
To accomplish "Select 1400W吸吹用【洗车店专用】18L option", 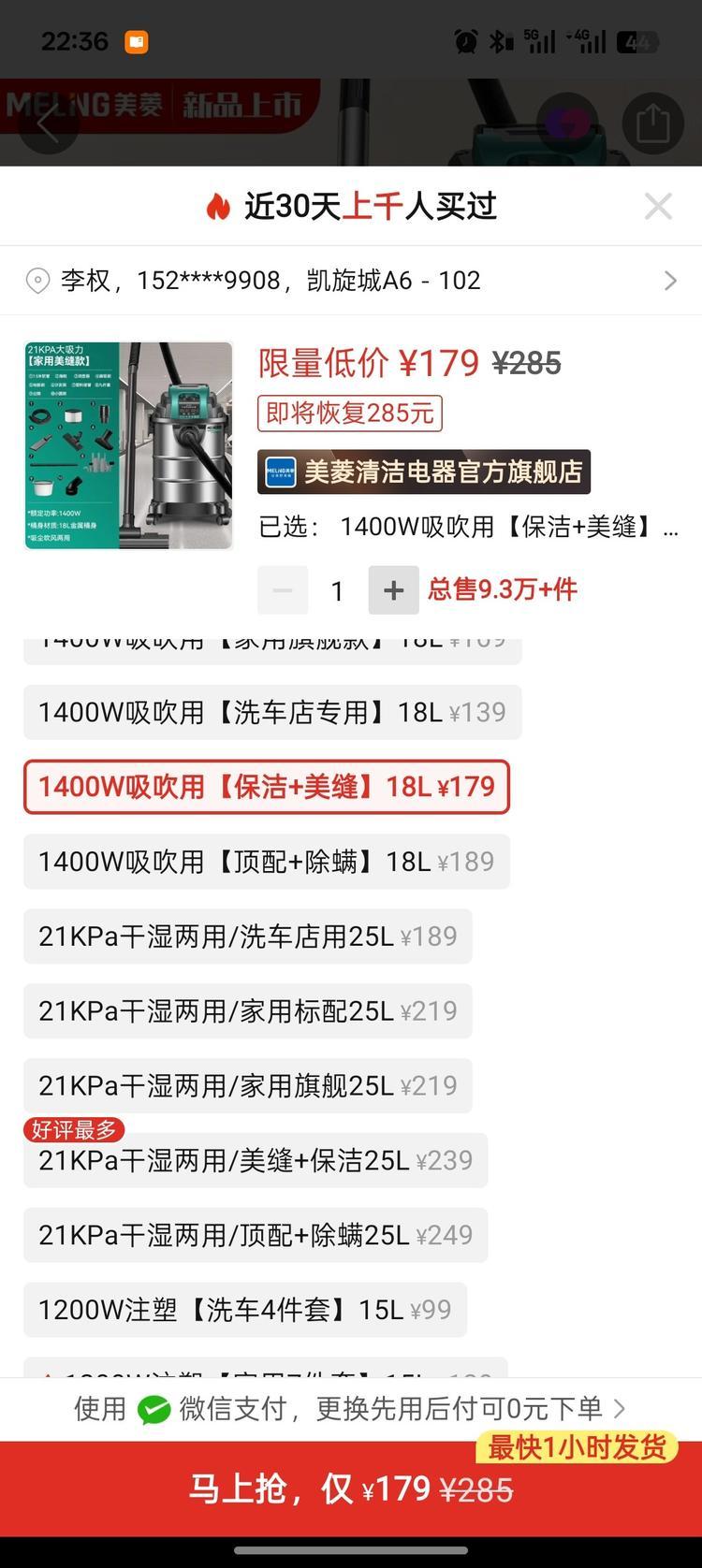I will coord(271,712).
